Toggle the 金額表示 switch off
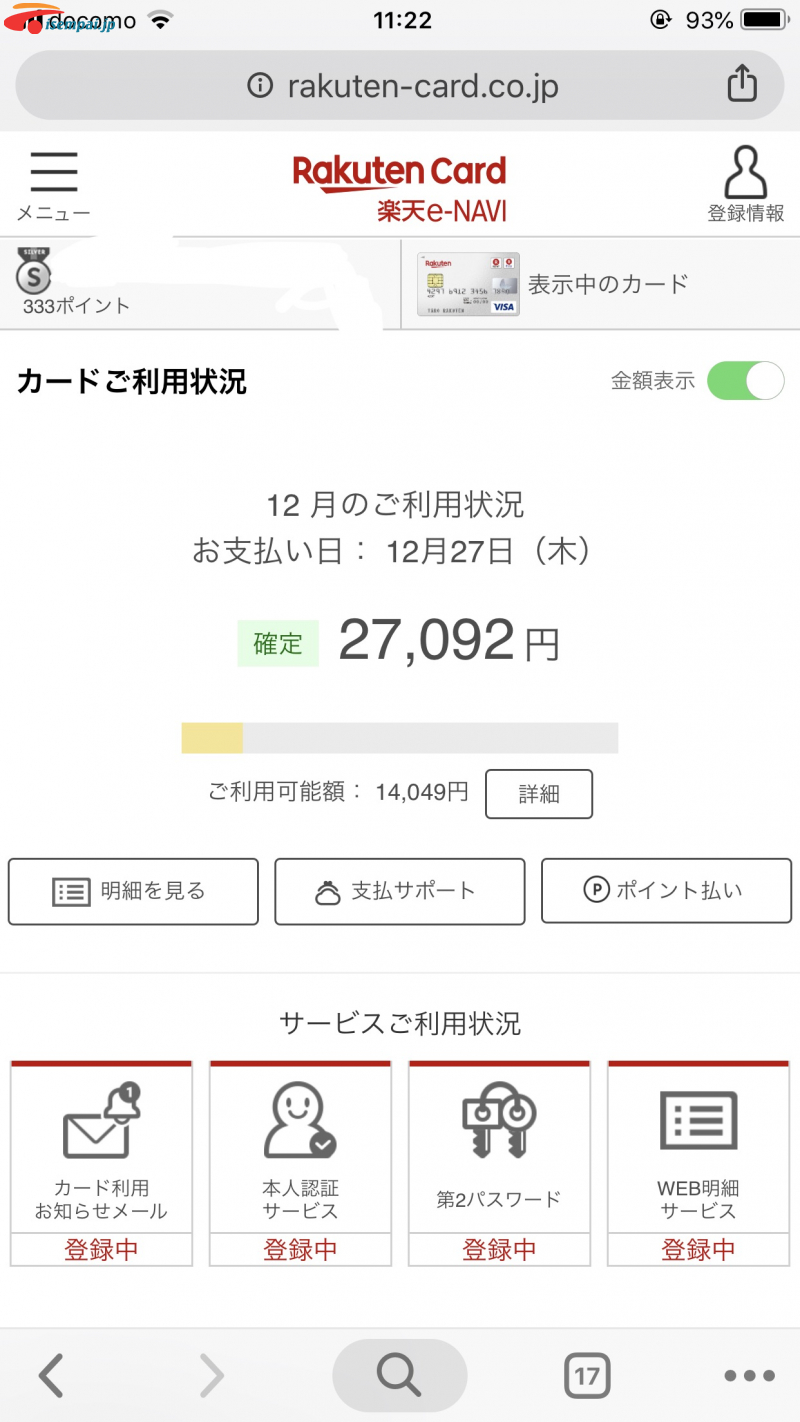This screenshot has height=1422, width=800. click(x=745, y=381)
